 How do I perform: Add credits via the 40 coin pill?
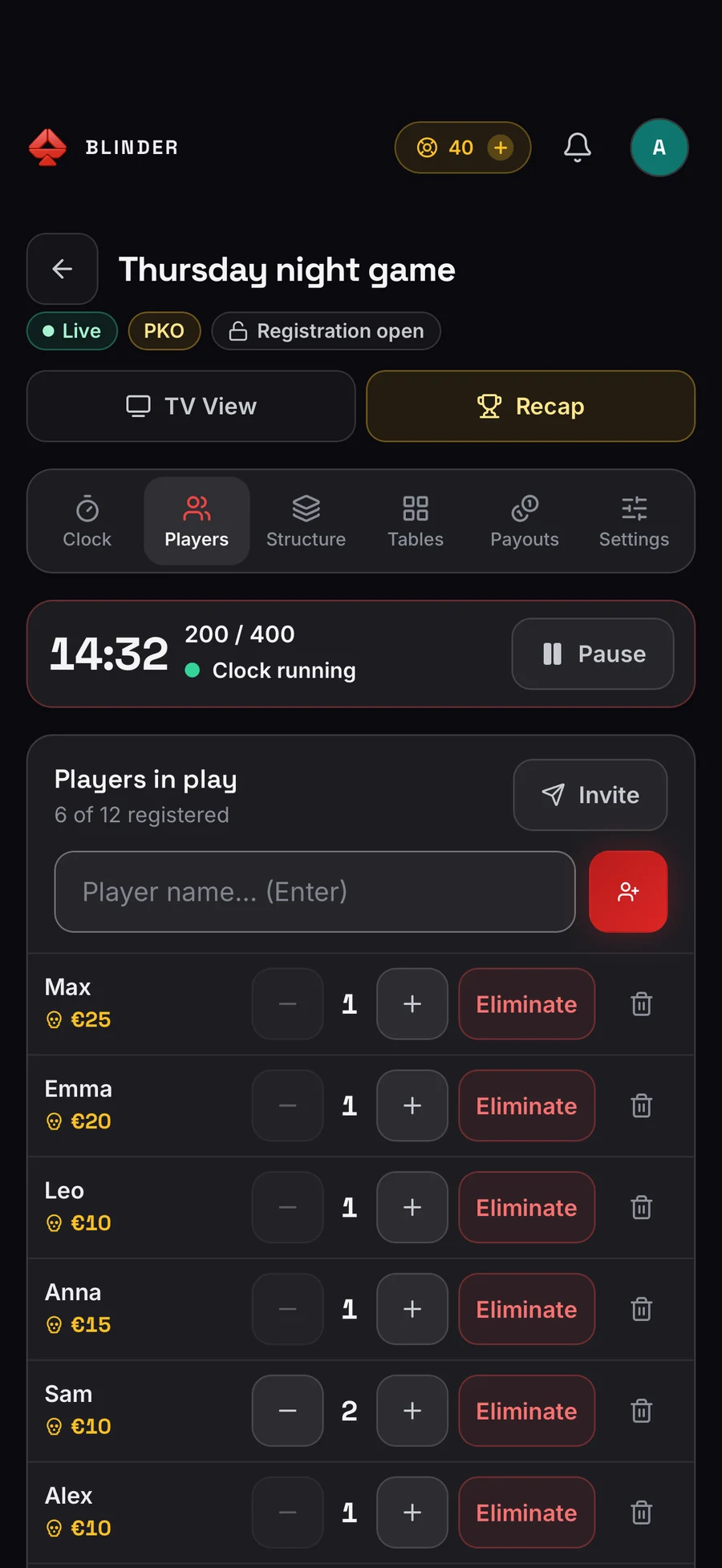coord(462,148)
